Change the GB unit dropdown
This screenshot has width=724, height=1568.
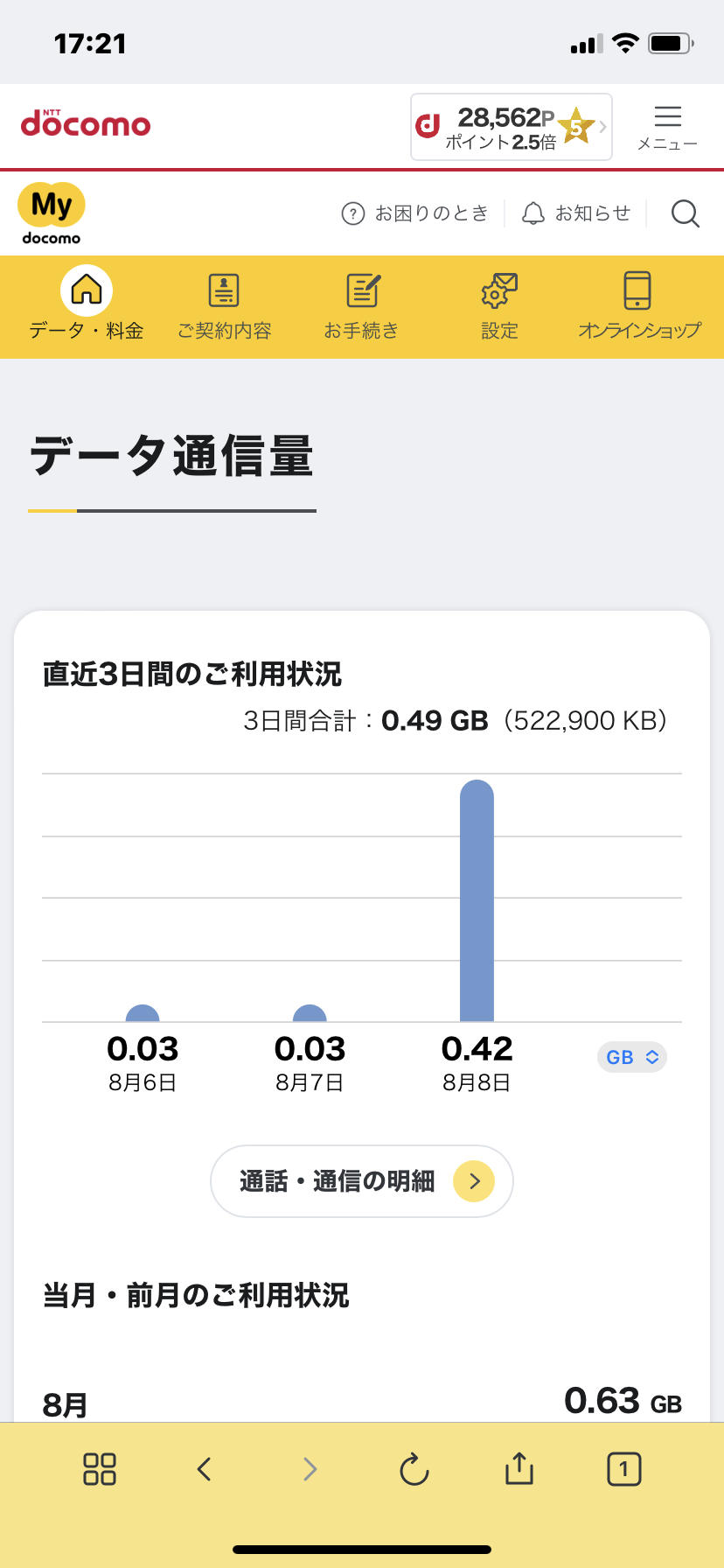(631, 1057)
